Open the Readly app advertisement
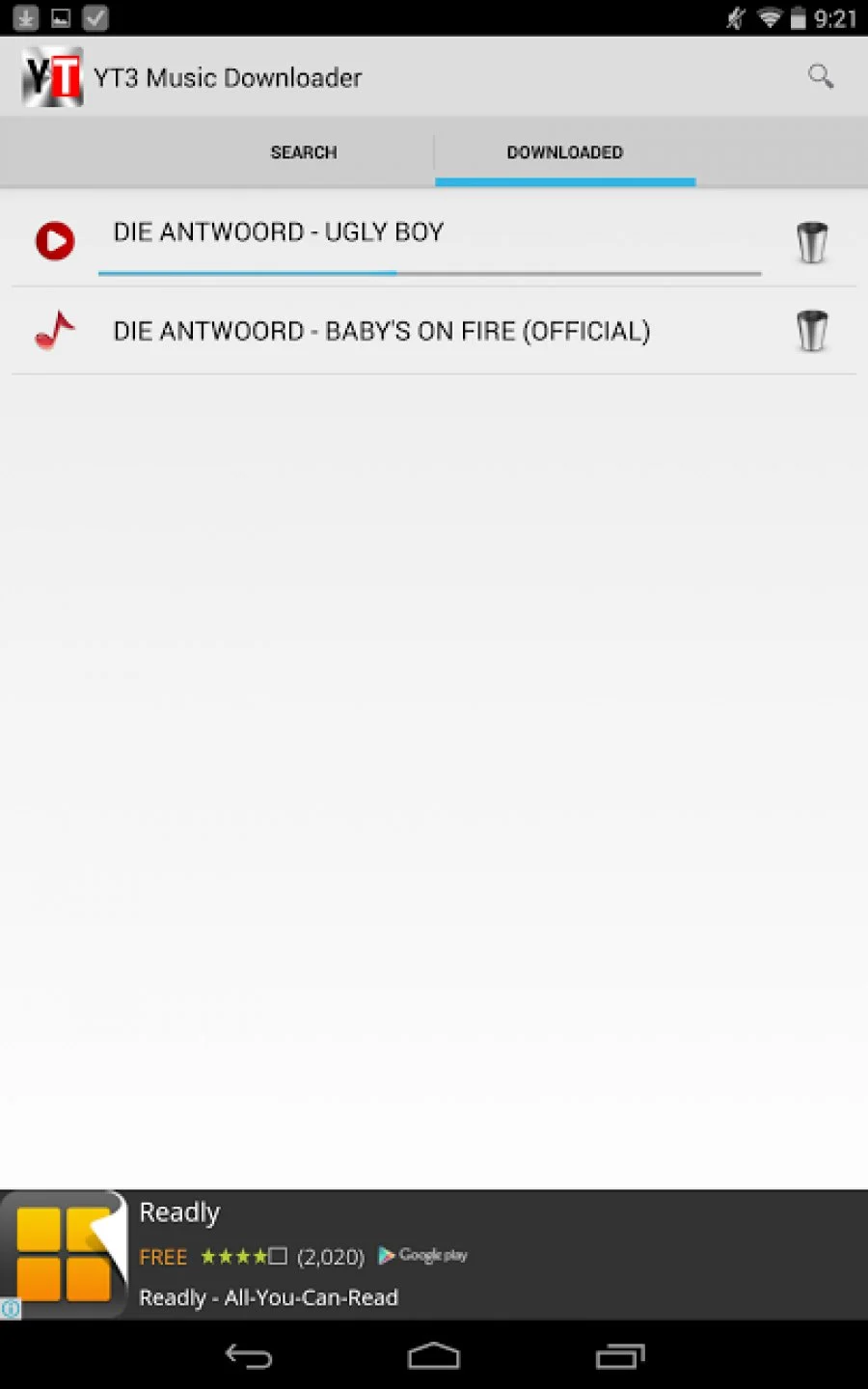The image size is (868, 1389). tap(434, 1254)
